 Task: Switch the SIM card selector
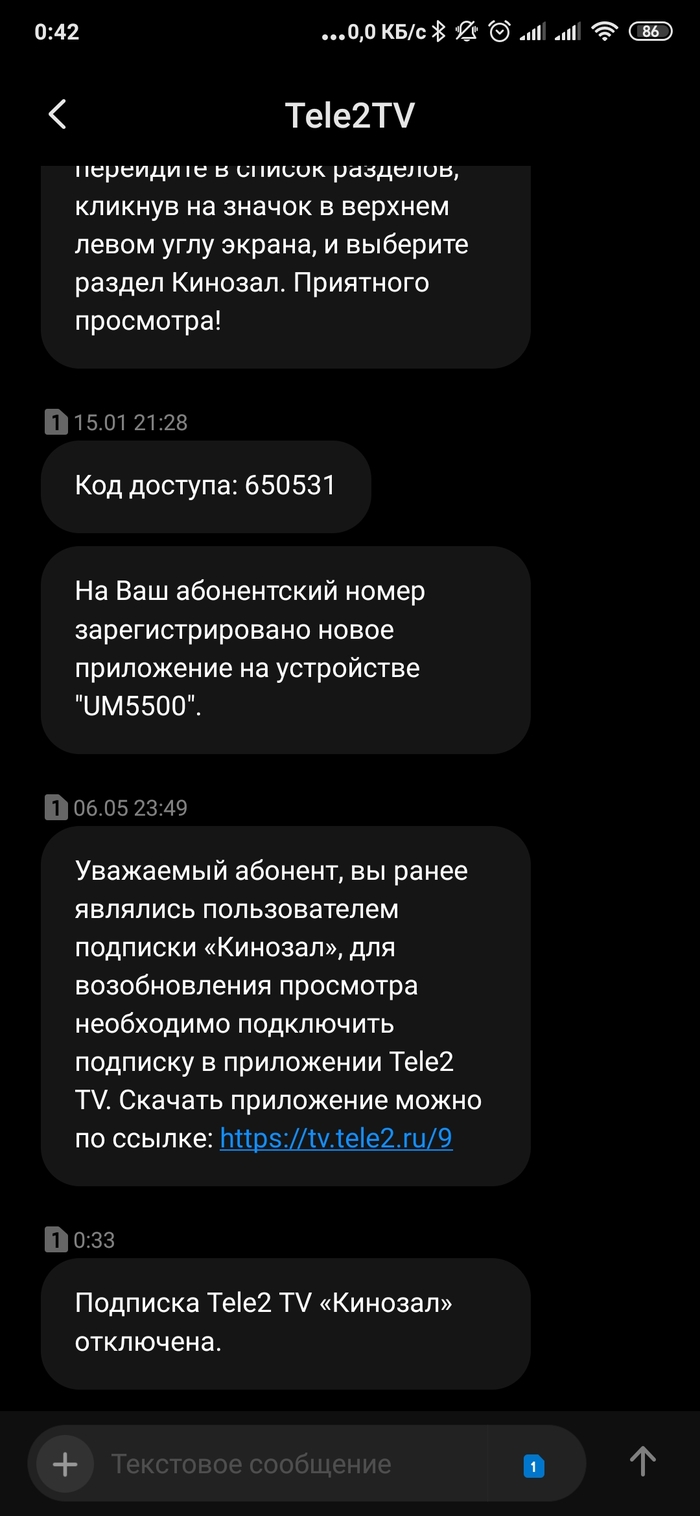pyautogui.click(x=534, y=1466)
